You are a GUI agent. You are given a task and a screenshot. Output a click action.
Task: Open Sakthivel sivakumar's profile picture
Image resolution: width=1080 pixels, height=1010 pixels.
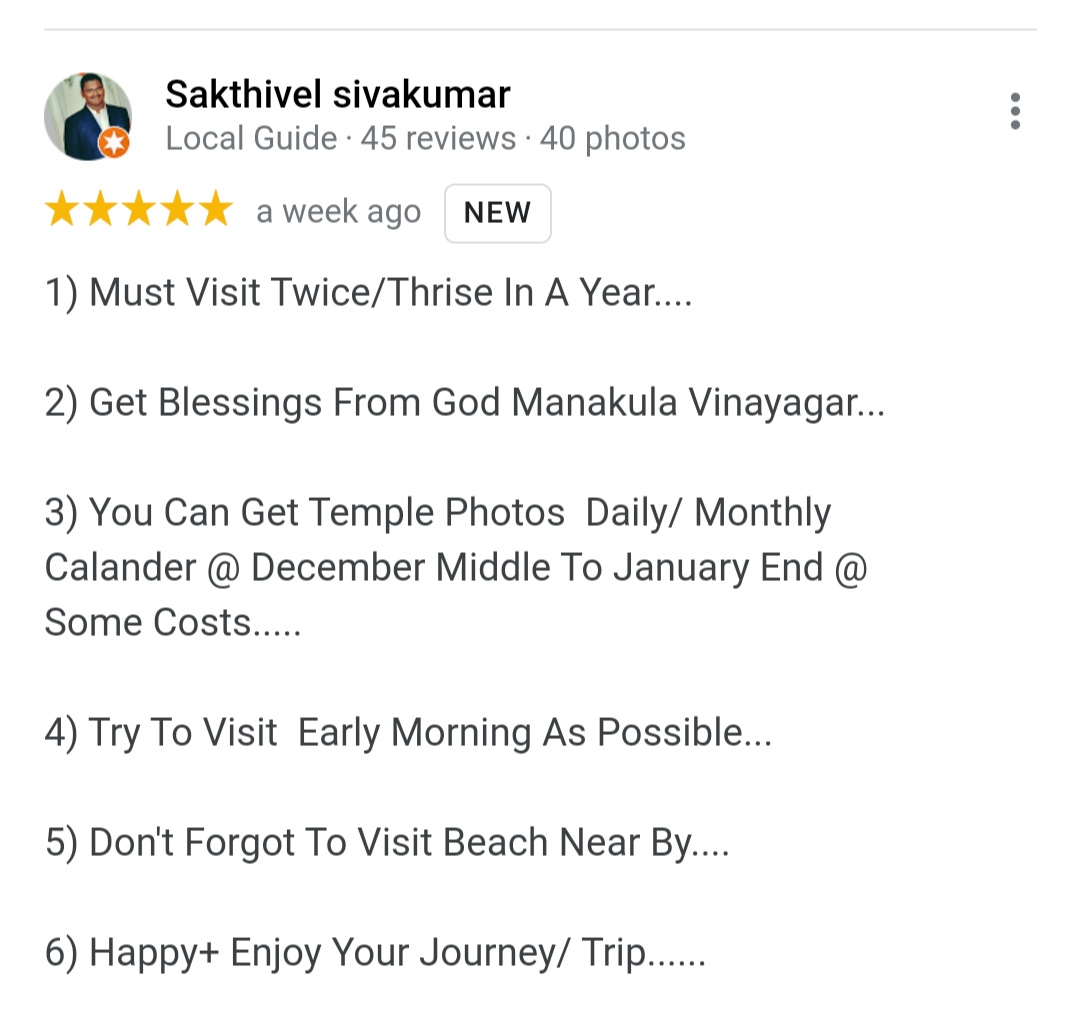88,116
